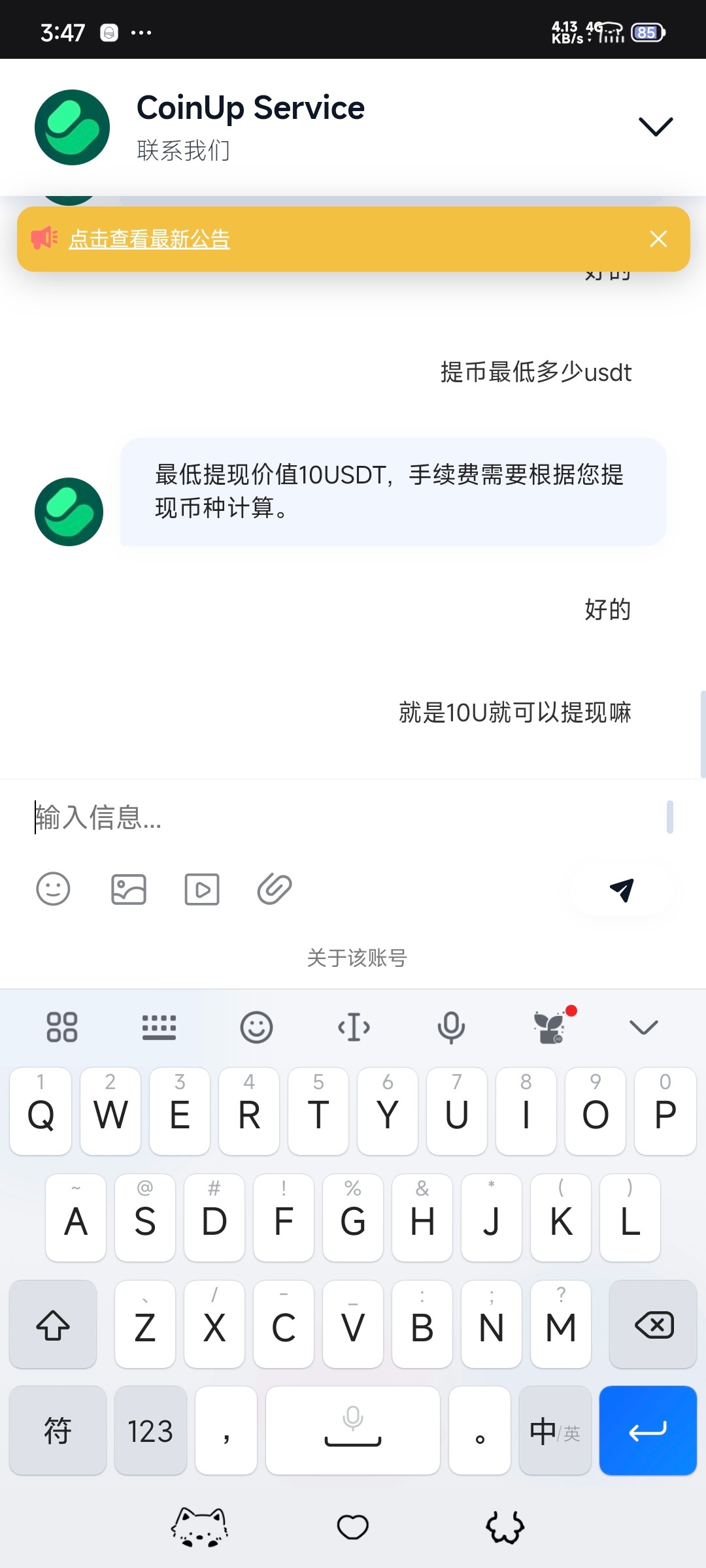Collapse the CoinUp Service chat with the chevron

[655, 126]
